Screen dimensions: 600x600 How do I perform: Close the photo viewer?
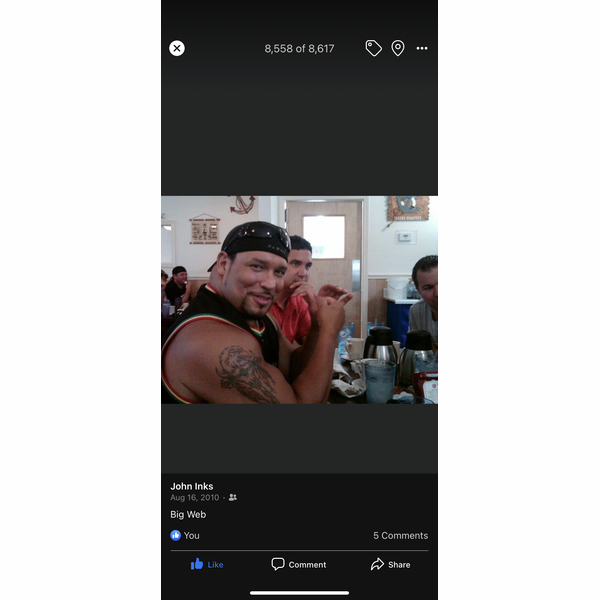pos(177,48)
